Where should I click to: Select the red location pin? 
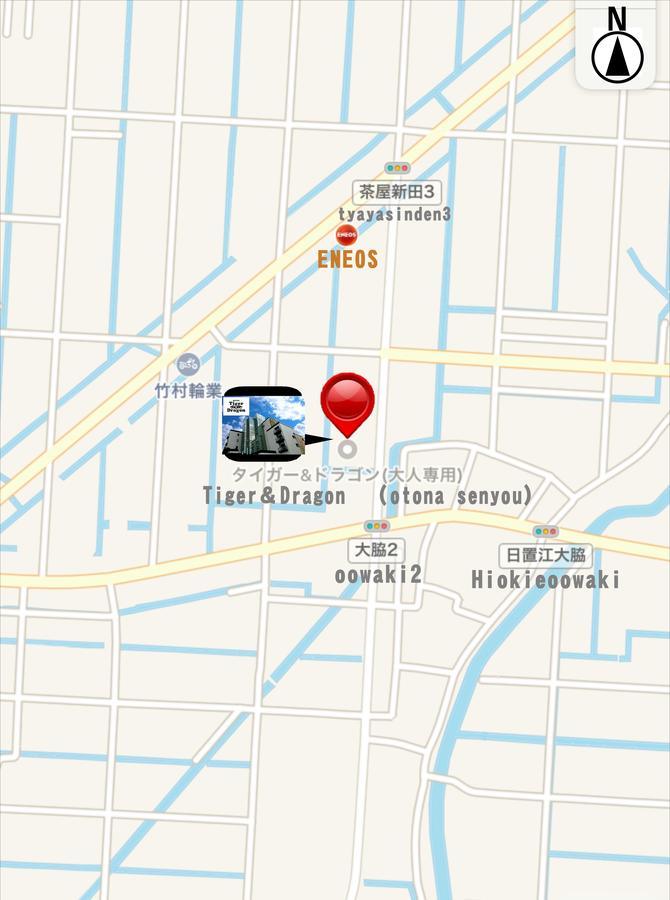(347, 403)
